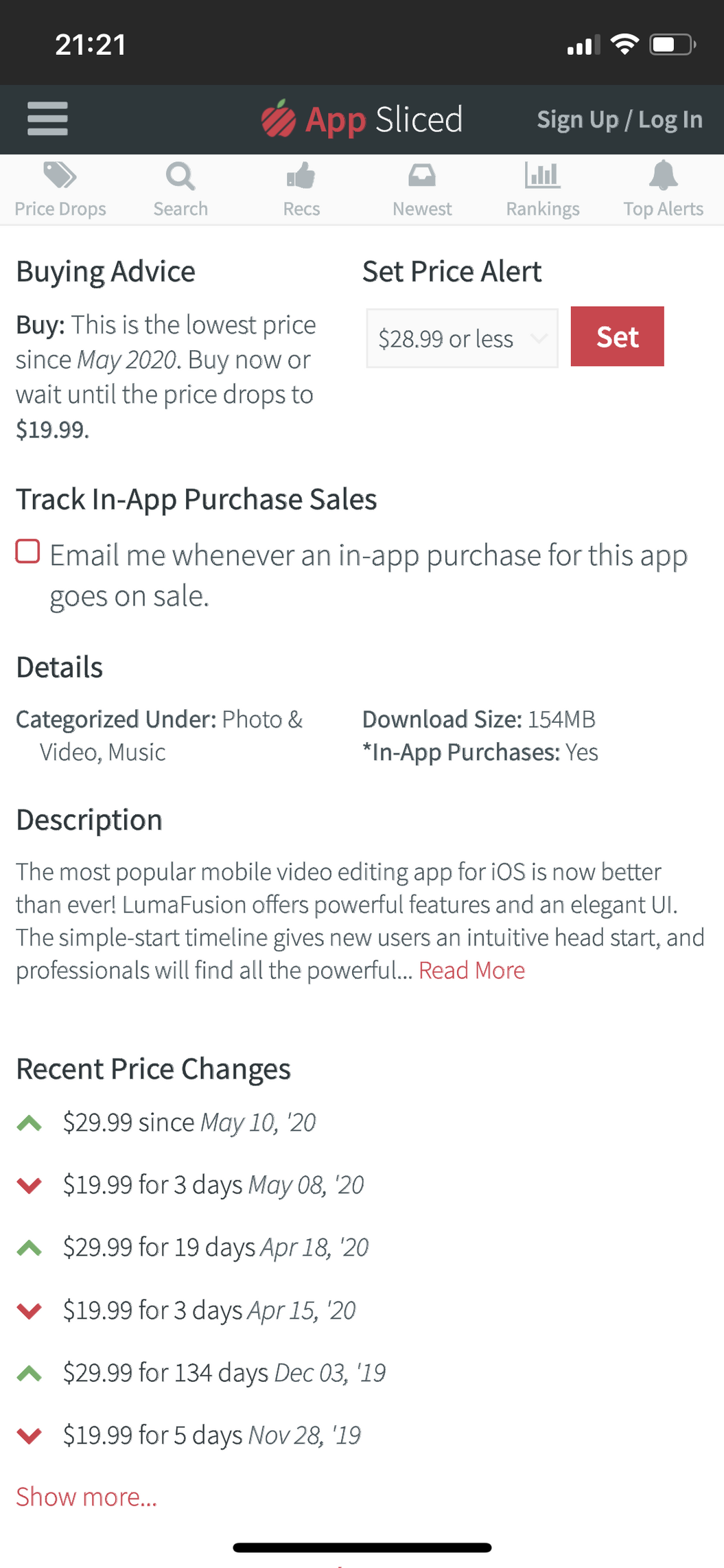The width and height of the screenshot is (724, 1568).
Task: Open the hamburger menu
Action: pos(47,119)
